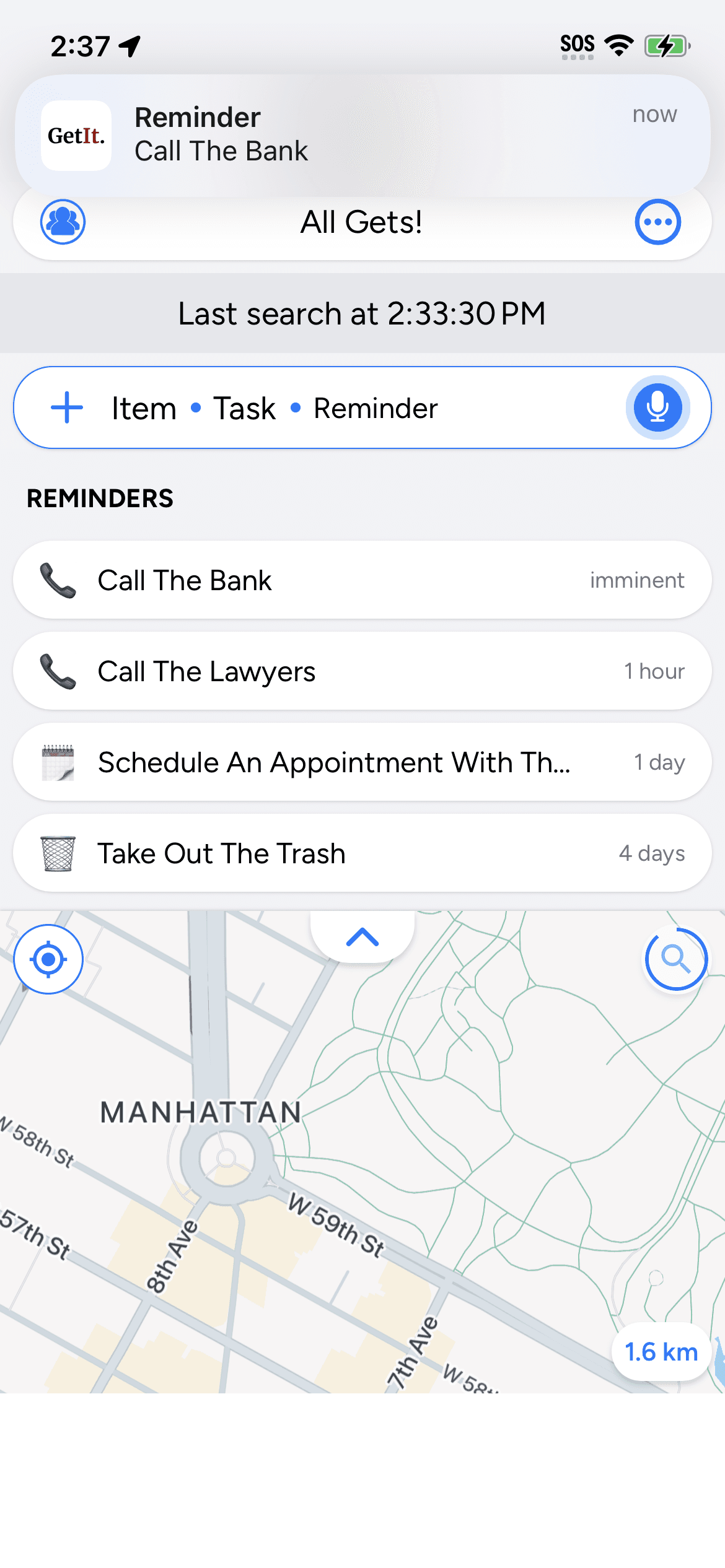Tap the All Gets! title bar
725x1568 pixels.
click(361, 222)
